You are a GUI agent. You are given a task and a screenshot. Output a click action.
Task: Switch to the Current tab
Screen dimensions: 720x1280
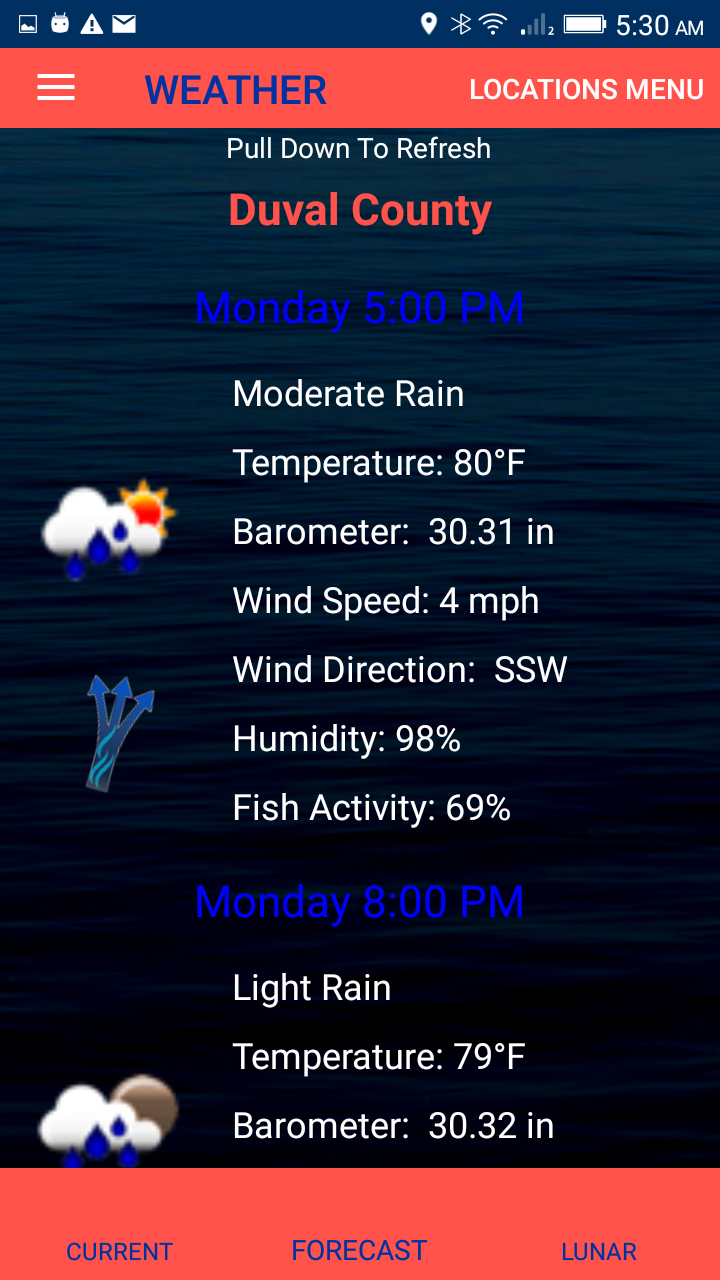119,1251
